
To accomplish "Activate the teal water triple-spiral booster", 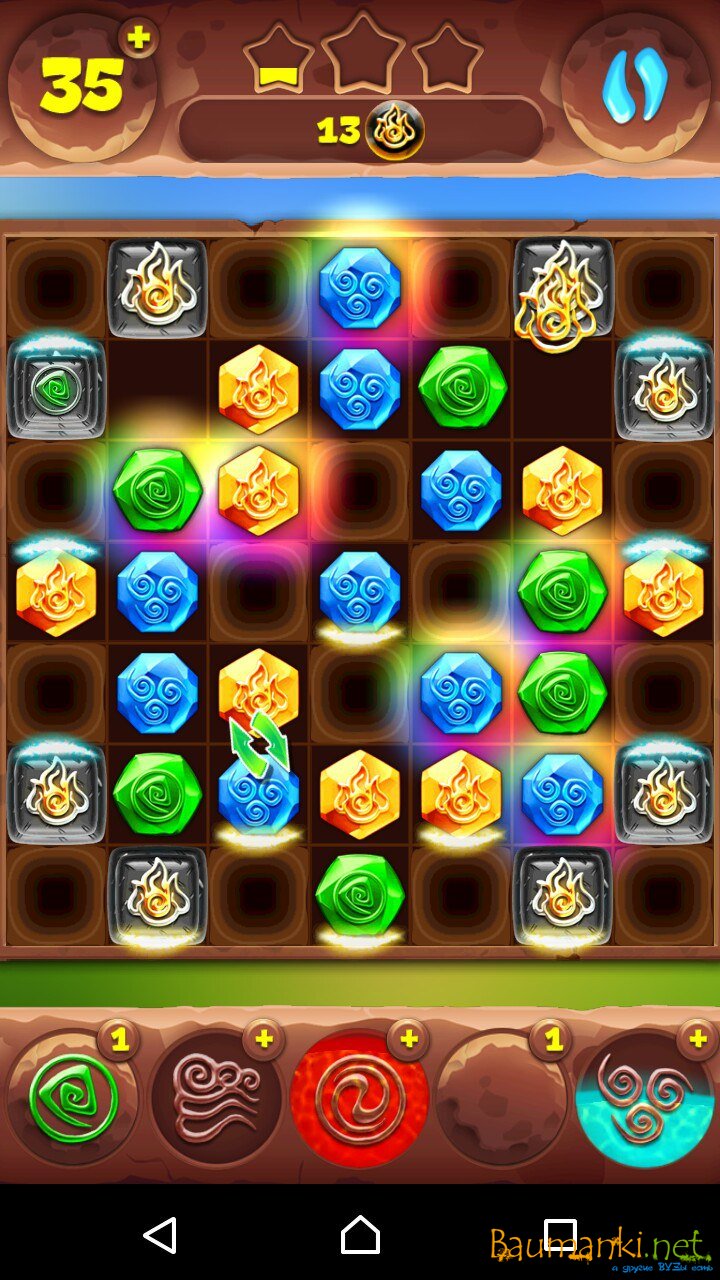I will point(645,1100).
